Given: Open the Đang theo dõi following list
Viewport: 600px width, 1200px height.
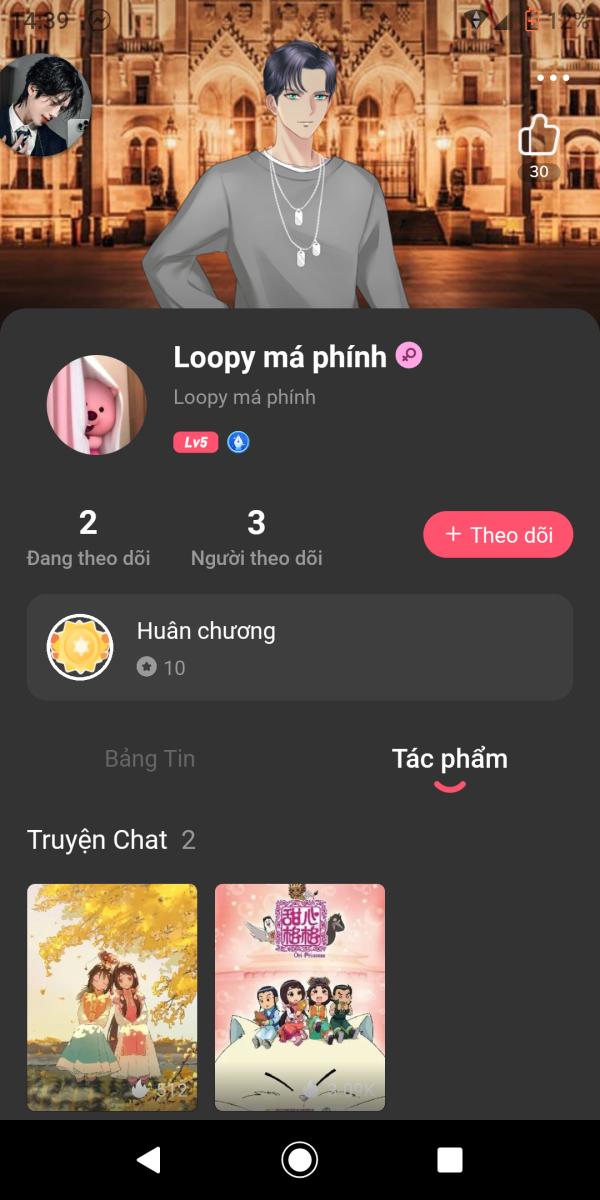Looking at the screenshot, I should point(88,538).
